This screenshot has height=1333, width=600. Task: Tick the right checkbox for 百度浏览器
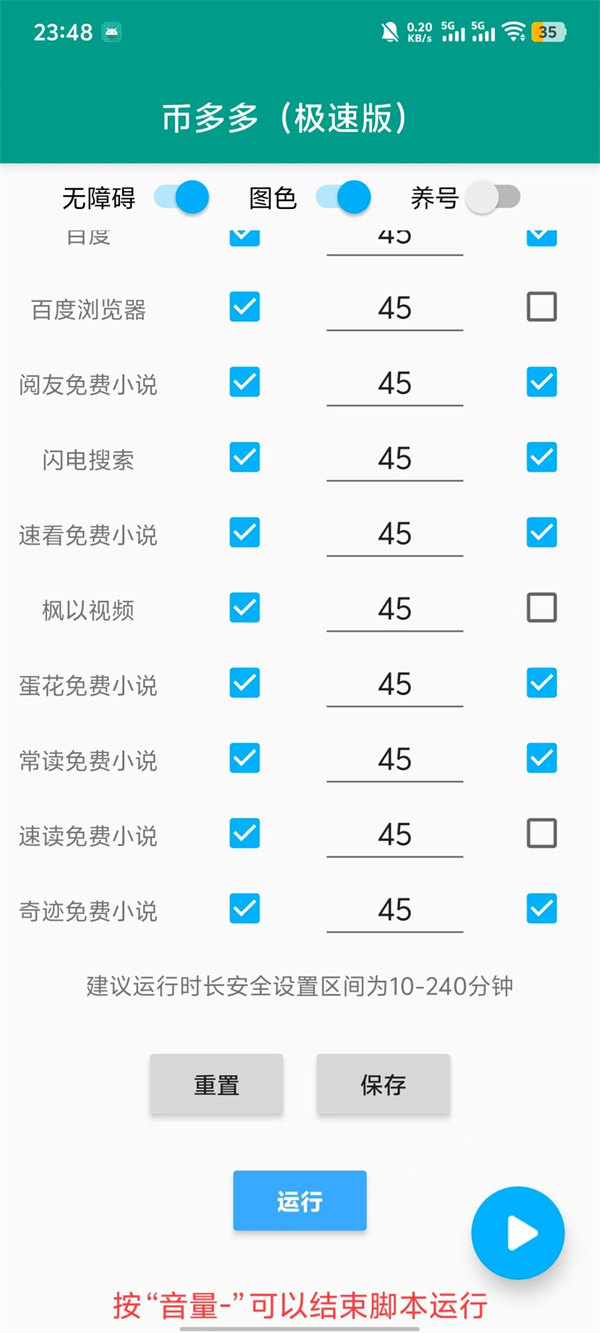pyautogui.click(x=542, y=307)
